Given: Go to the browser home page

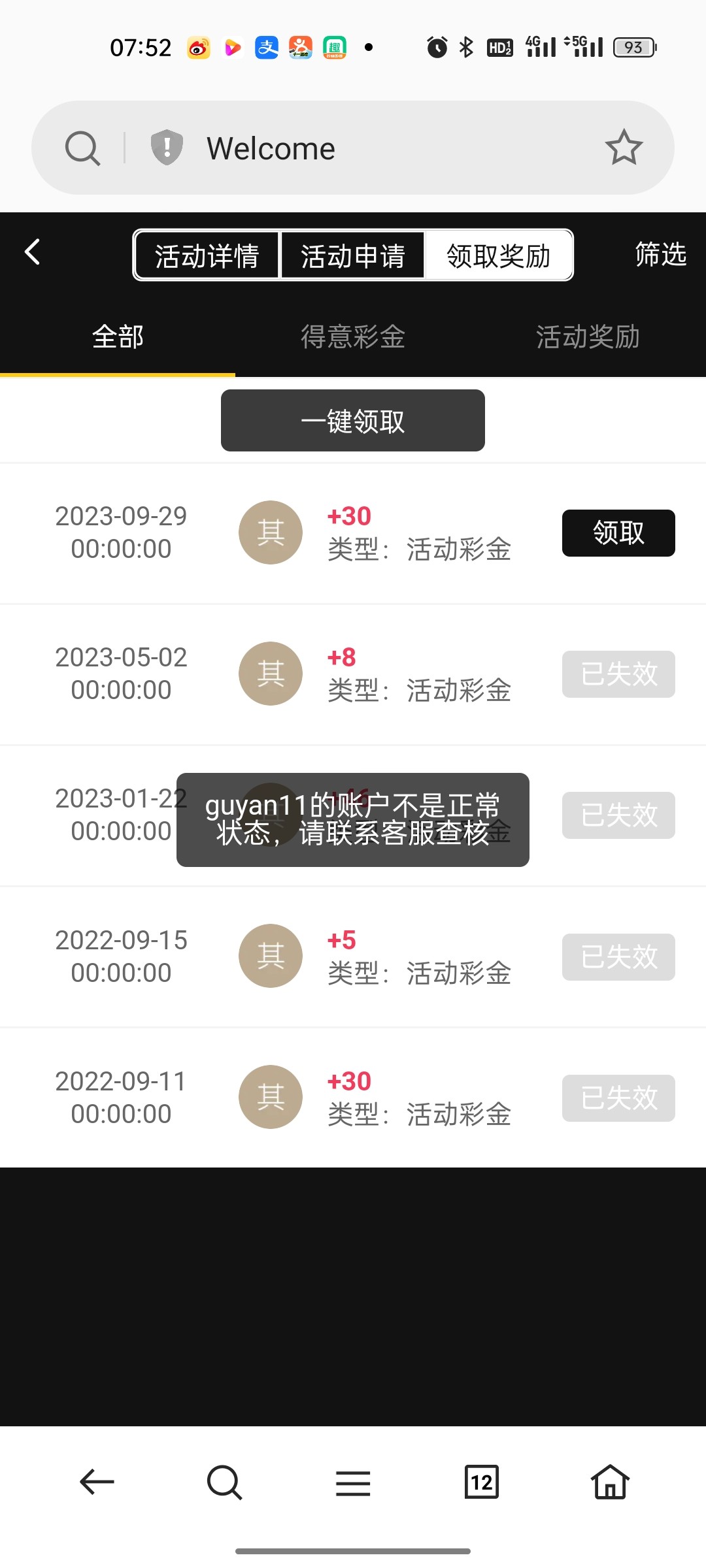Looking at the screenshot, I should (x=610, y=1482).
